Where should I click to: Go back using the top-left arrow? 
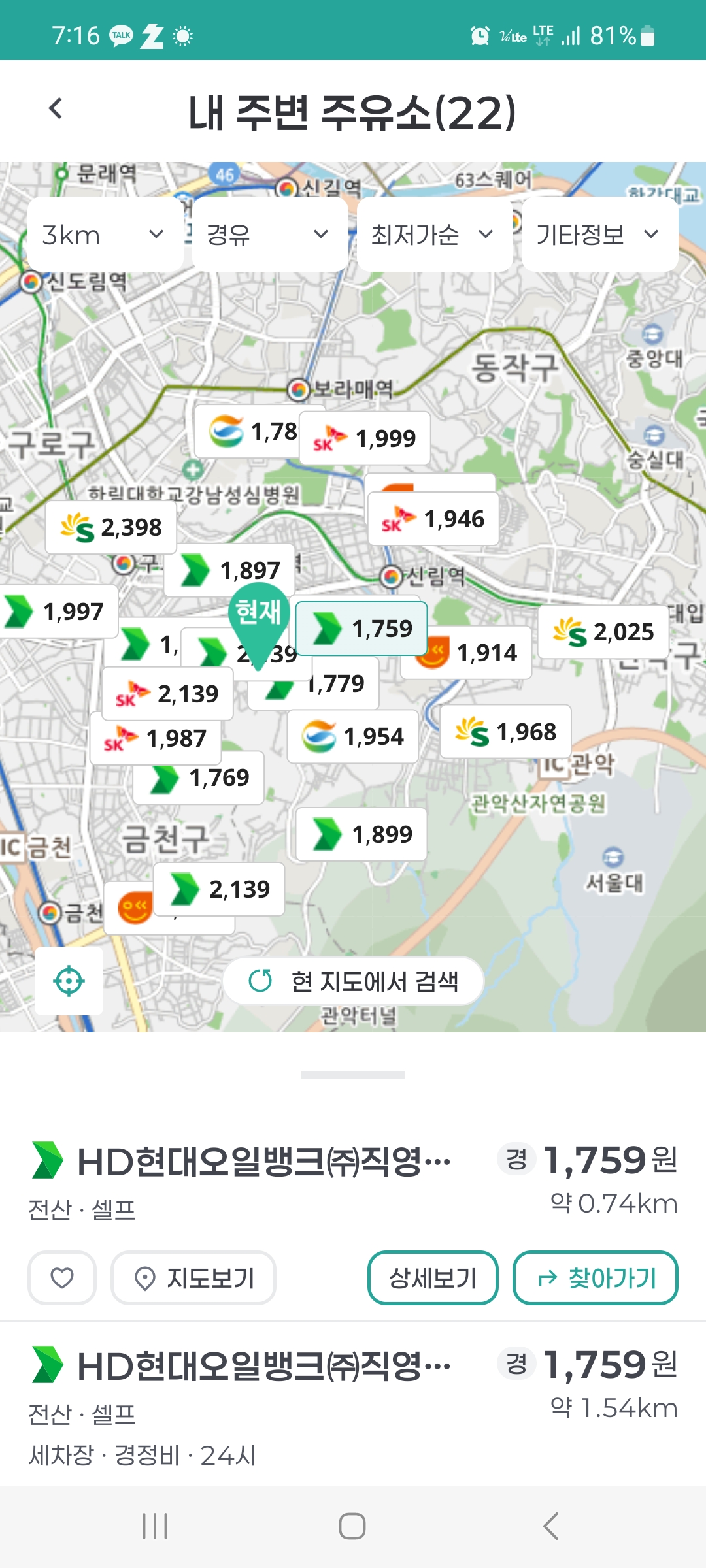56,109
